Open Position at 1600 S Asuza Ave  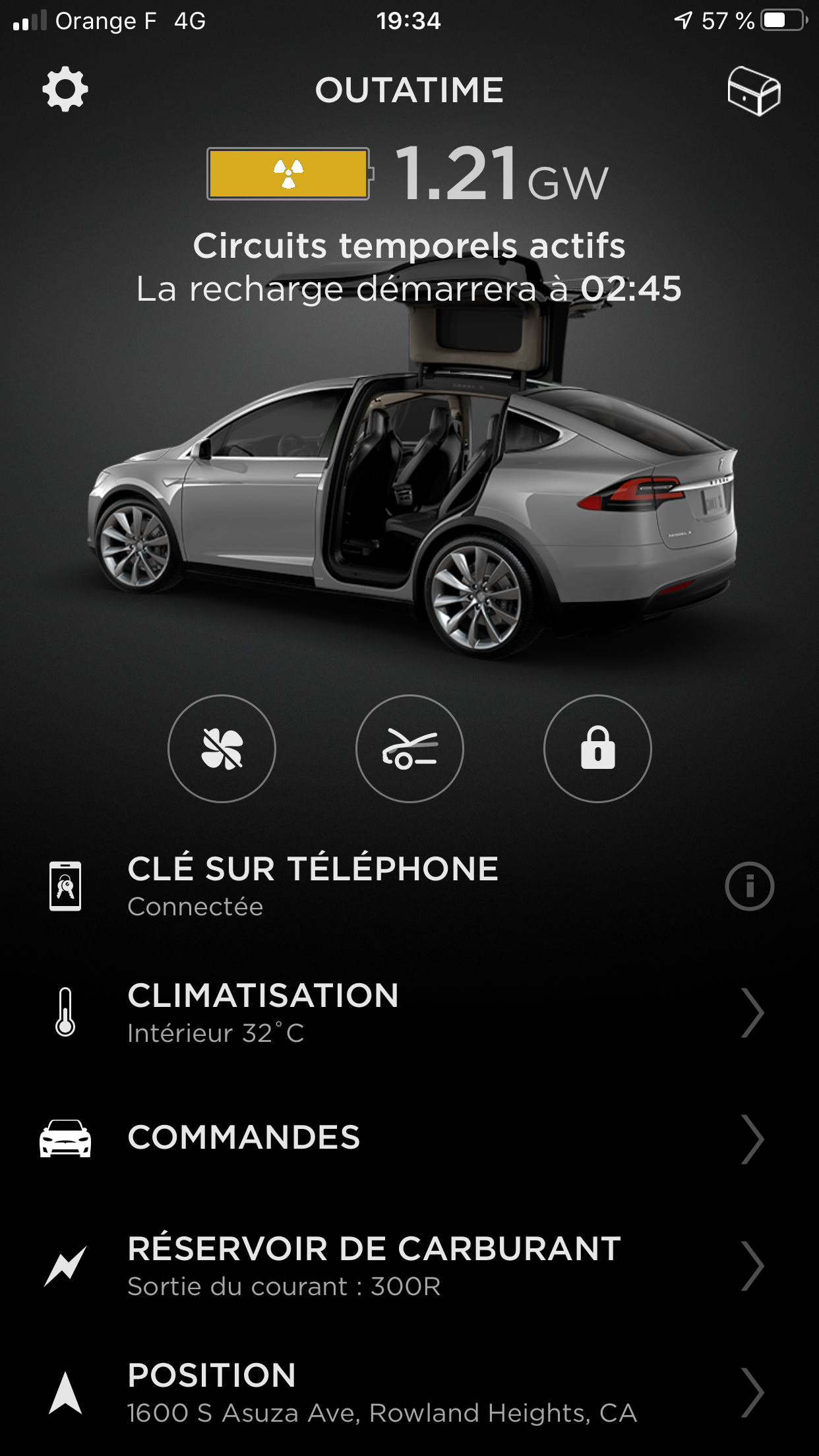click(x=409, y=1393)
